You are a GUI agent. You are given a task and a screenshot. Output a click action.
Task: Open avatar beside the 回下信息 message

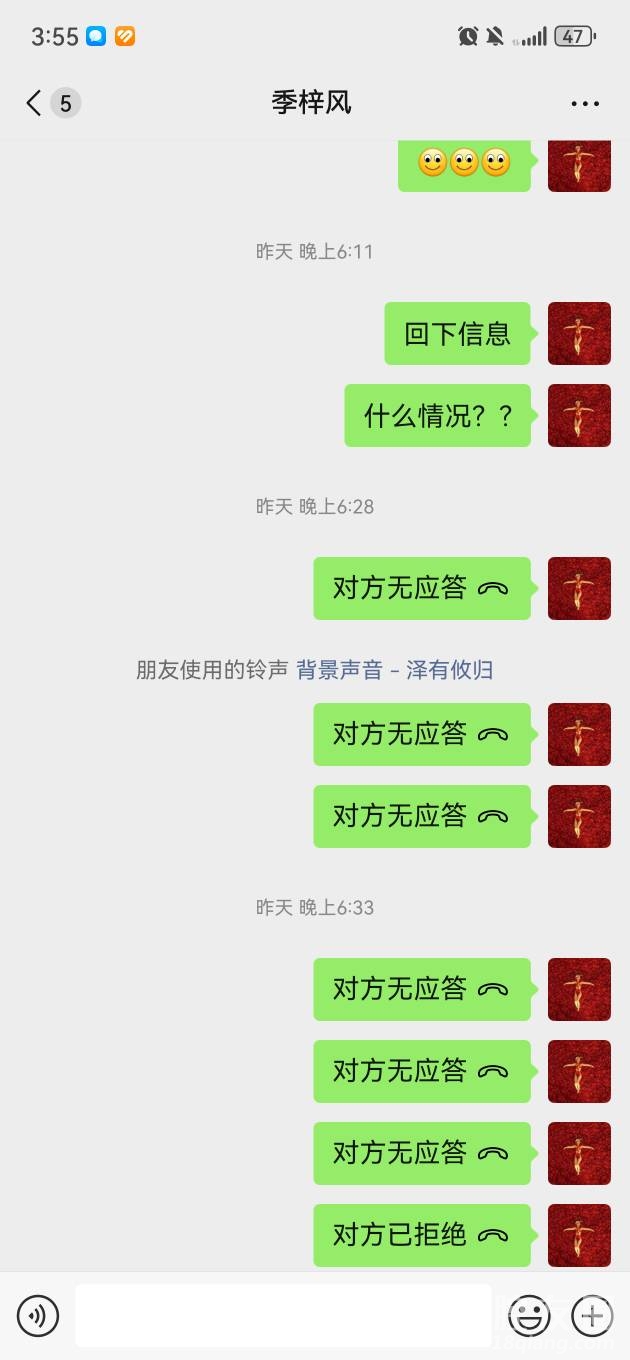[x=579, y=334]
